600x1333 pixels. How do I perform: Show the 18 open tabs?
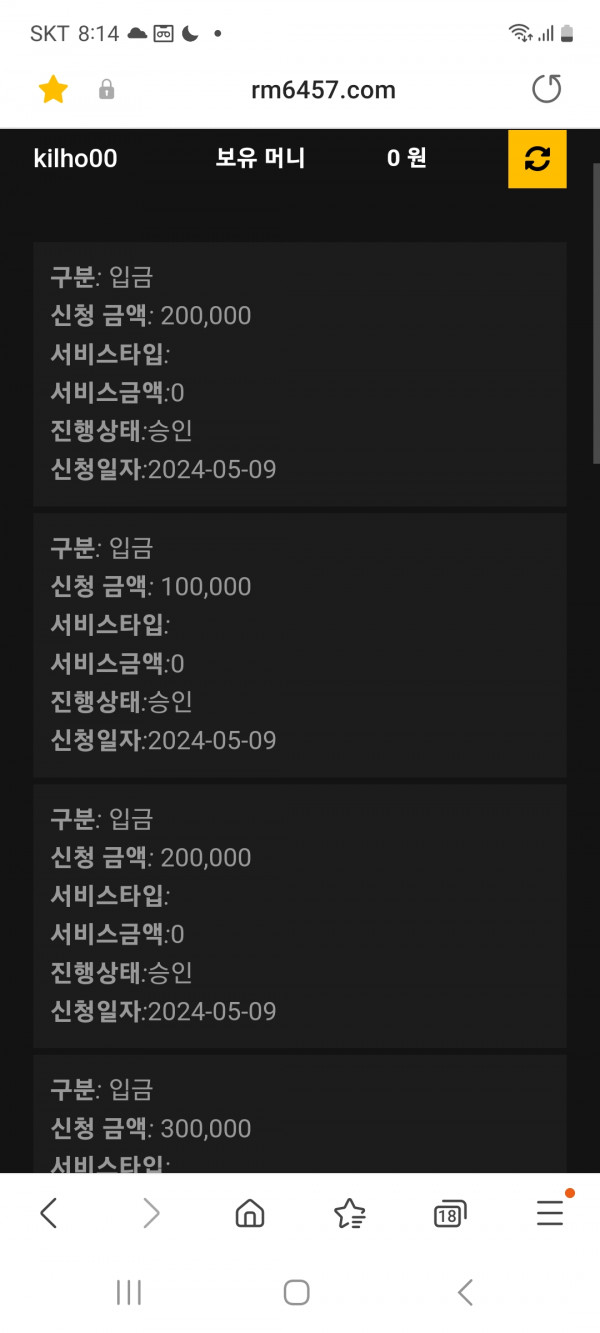(450, 1215)
